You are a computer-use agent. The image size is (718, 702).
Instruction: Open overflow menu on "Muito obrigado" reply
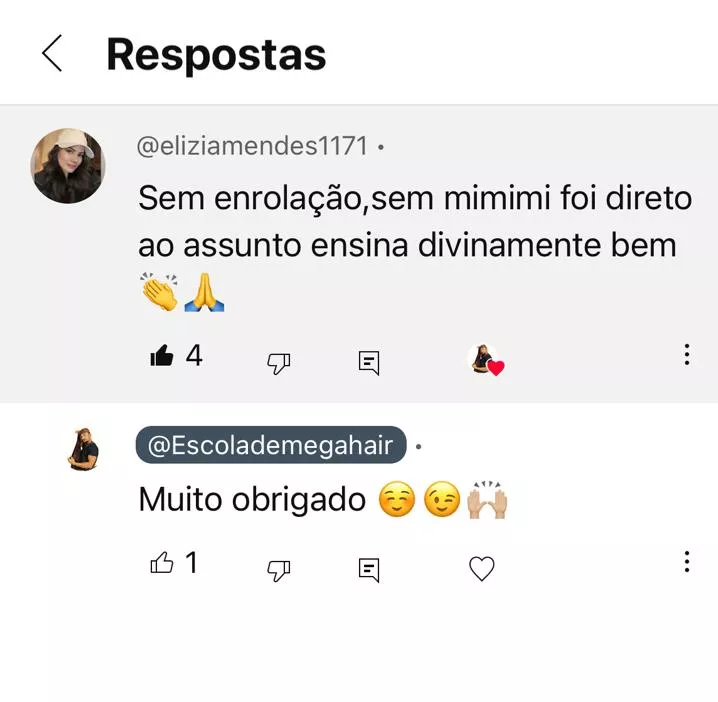tap(686, 562)
